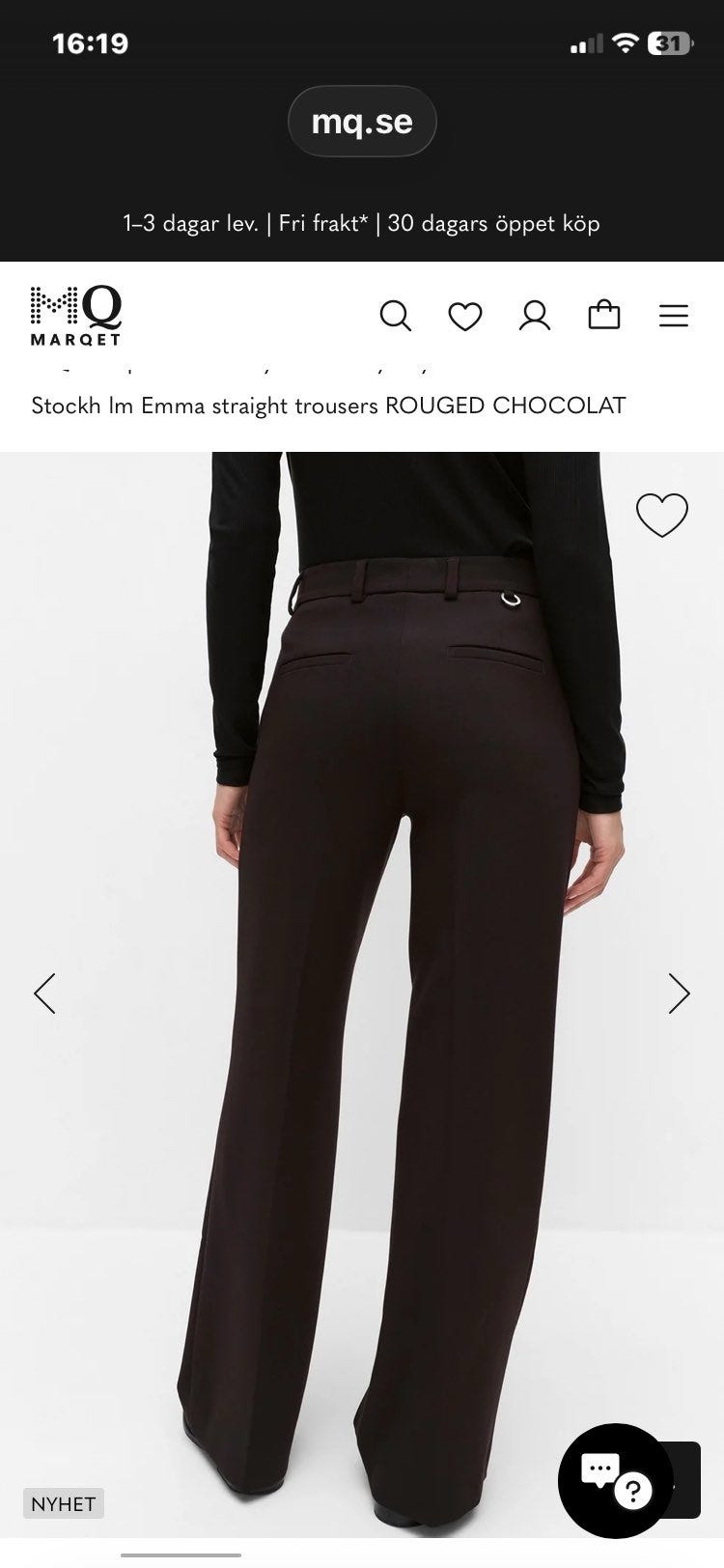The height and width of the screenshot is (1568, 724).
Task: Open the shopping bag
Action: (x=604, y=315)
